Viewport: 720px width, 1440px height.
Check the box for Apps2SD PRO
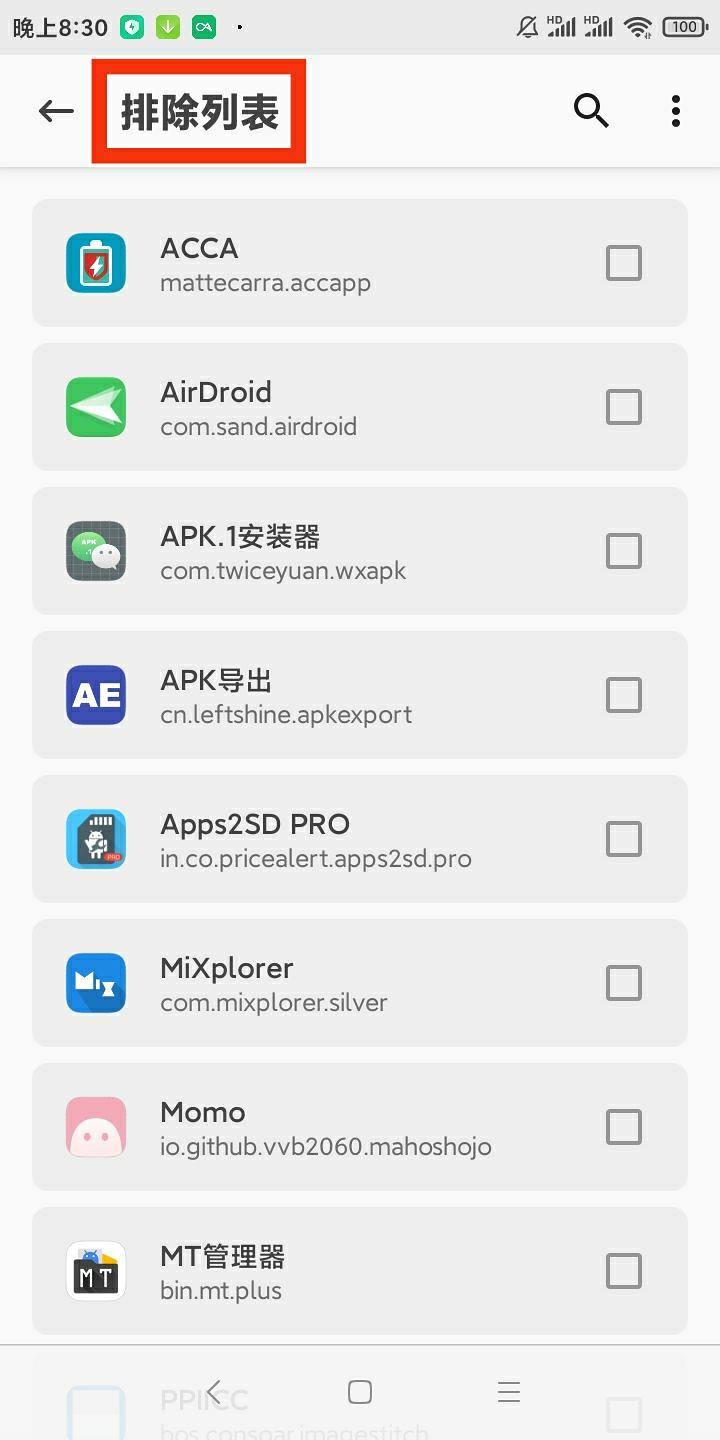point(624,839)
